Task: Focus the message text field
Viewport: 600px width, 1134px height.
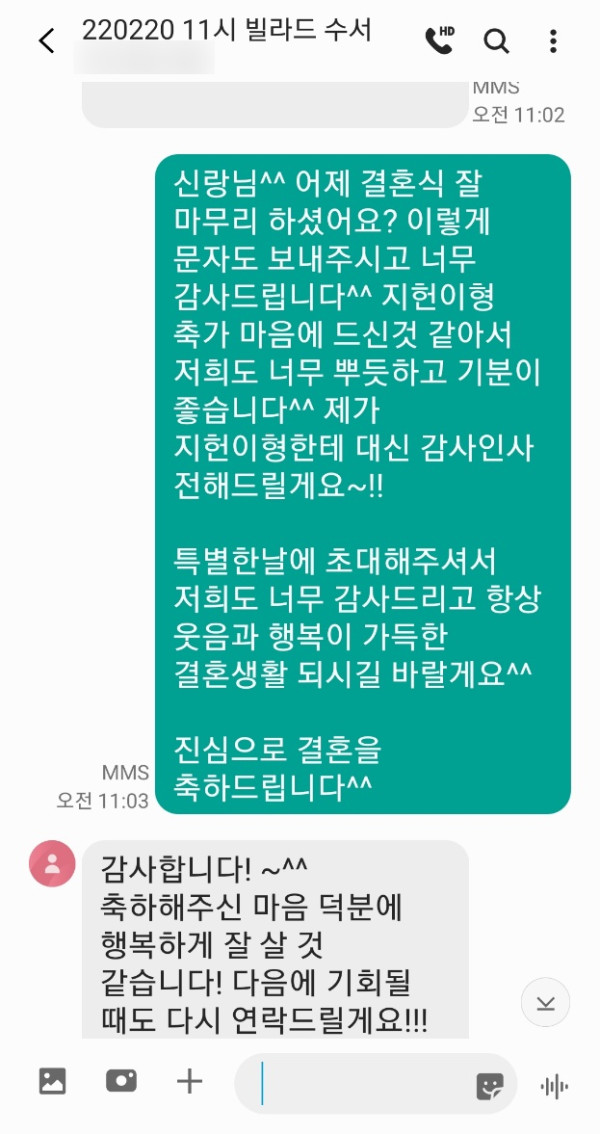Action: 360,1084
